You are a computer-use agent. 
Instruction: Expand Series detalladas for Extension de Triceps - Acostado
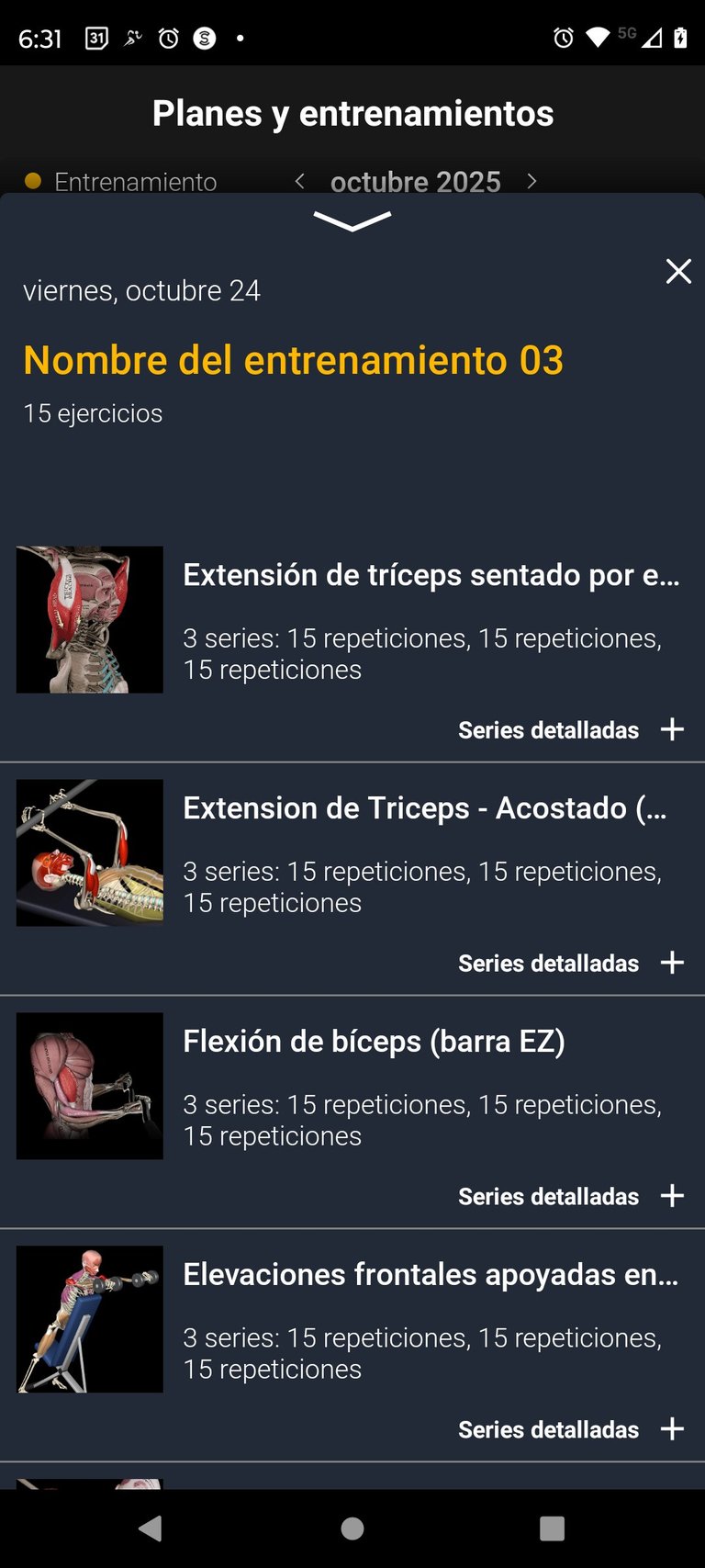[x=672, y=963]
